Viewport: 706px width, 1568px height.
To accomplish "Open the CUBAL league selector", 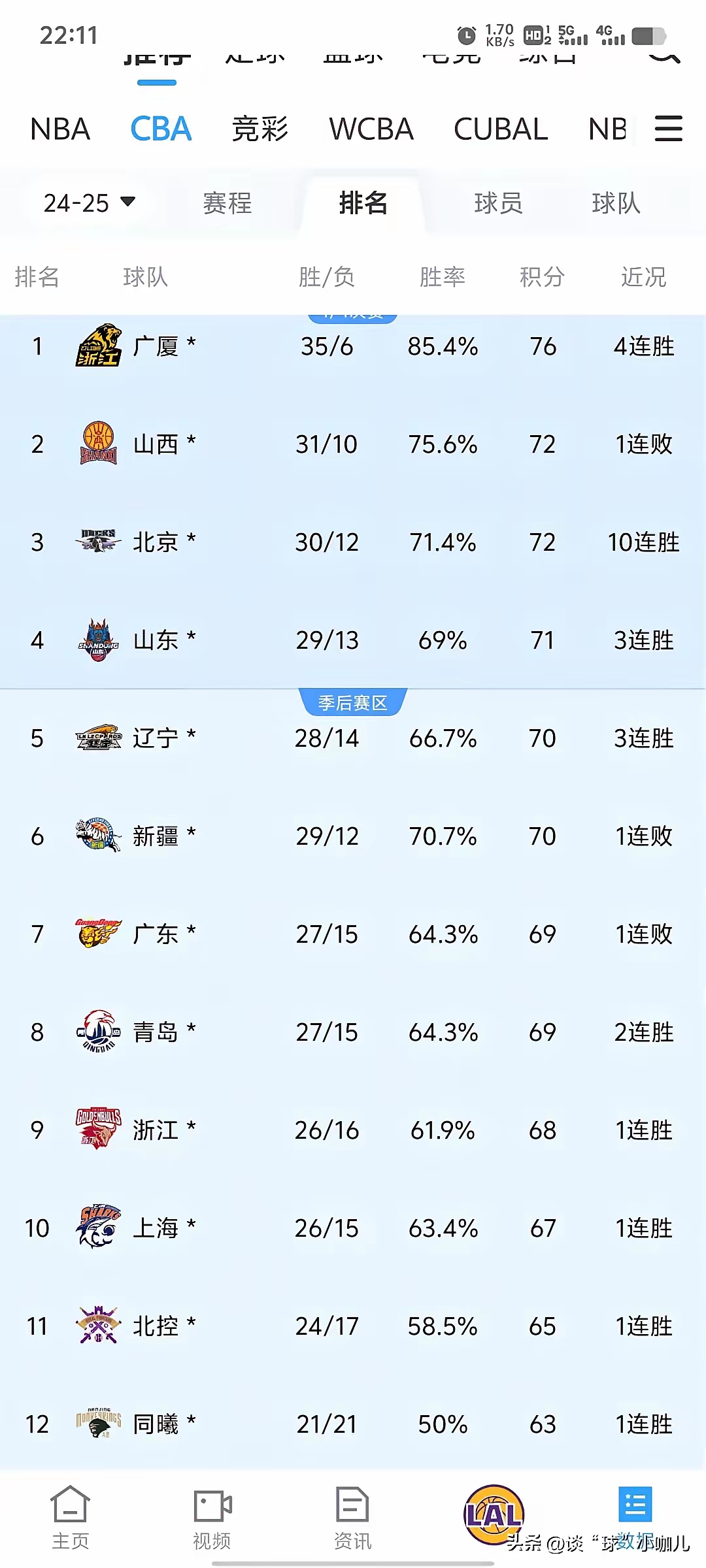I will click(x=500, y=129).
